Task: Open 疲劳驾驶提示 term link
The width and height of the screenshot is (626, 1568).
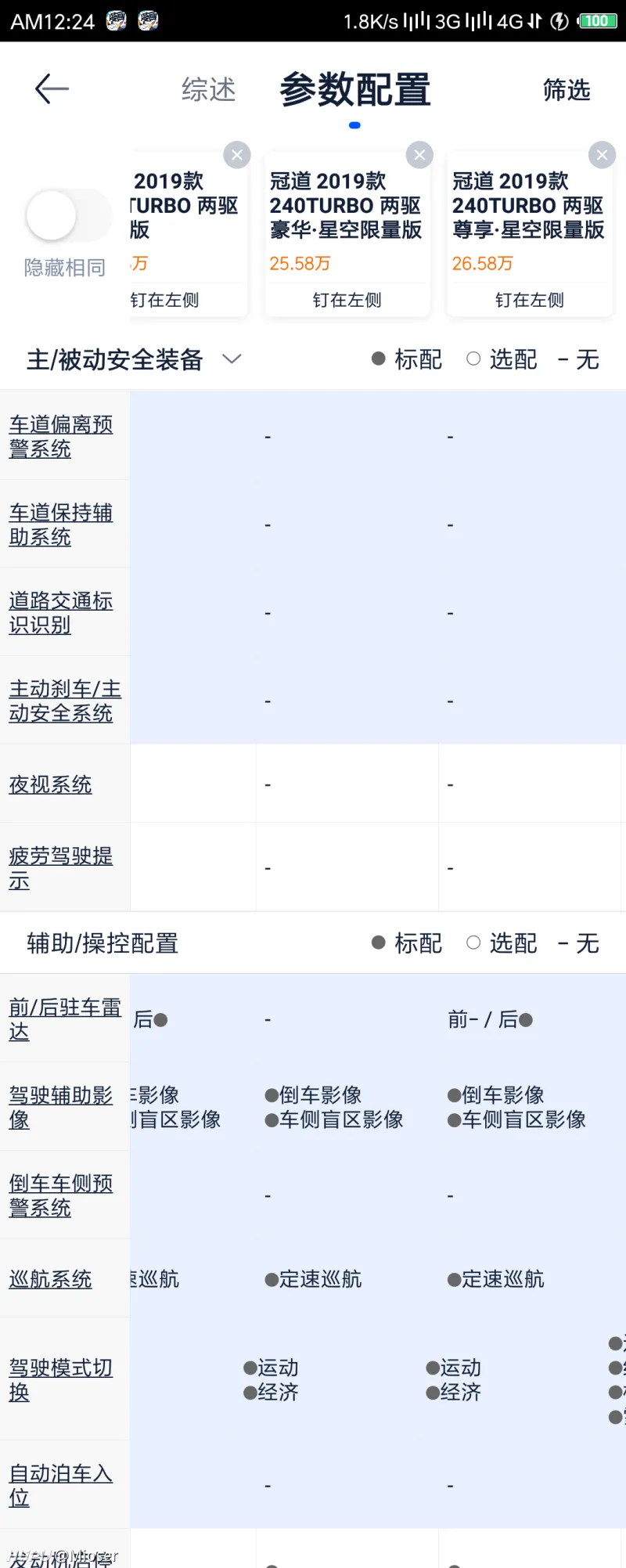Action: tap(60, 867)
